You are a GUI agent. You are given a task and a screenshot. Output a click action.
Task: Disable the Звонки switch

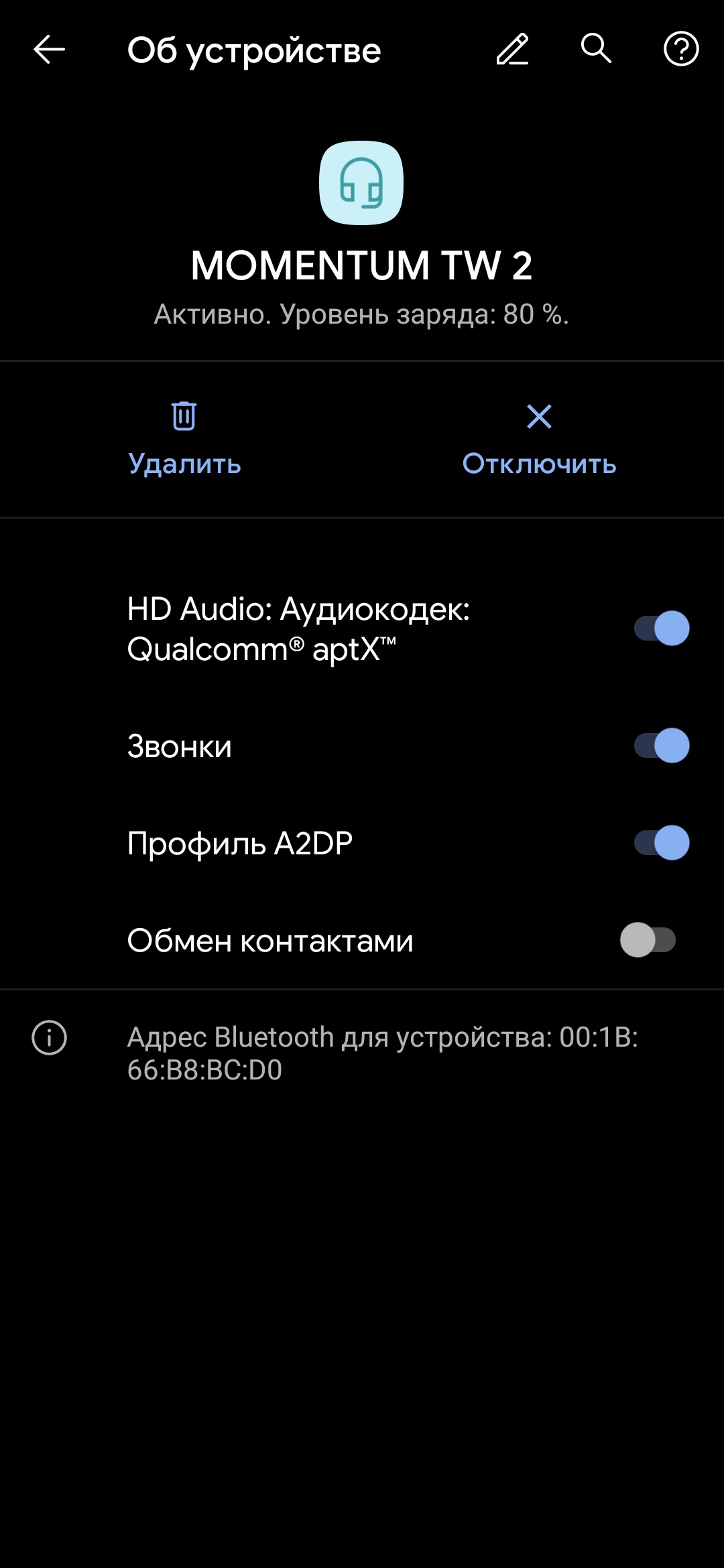661,746
